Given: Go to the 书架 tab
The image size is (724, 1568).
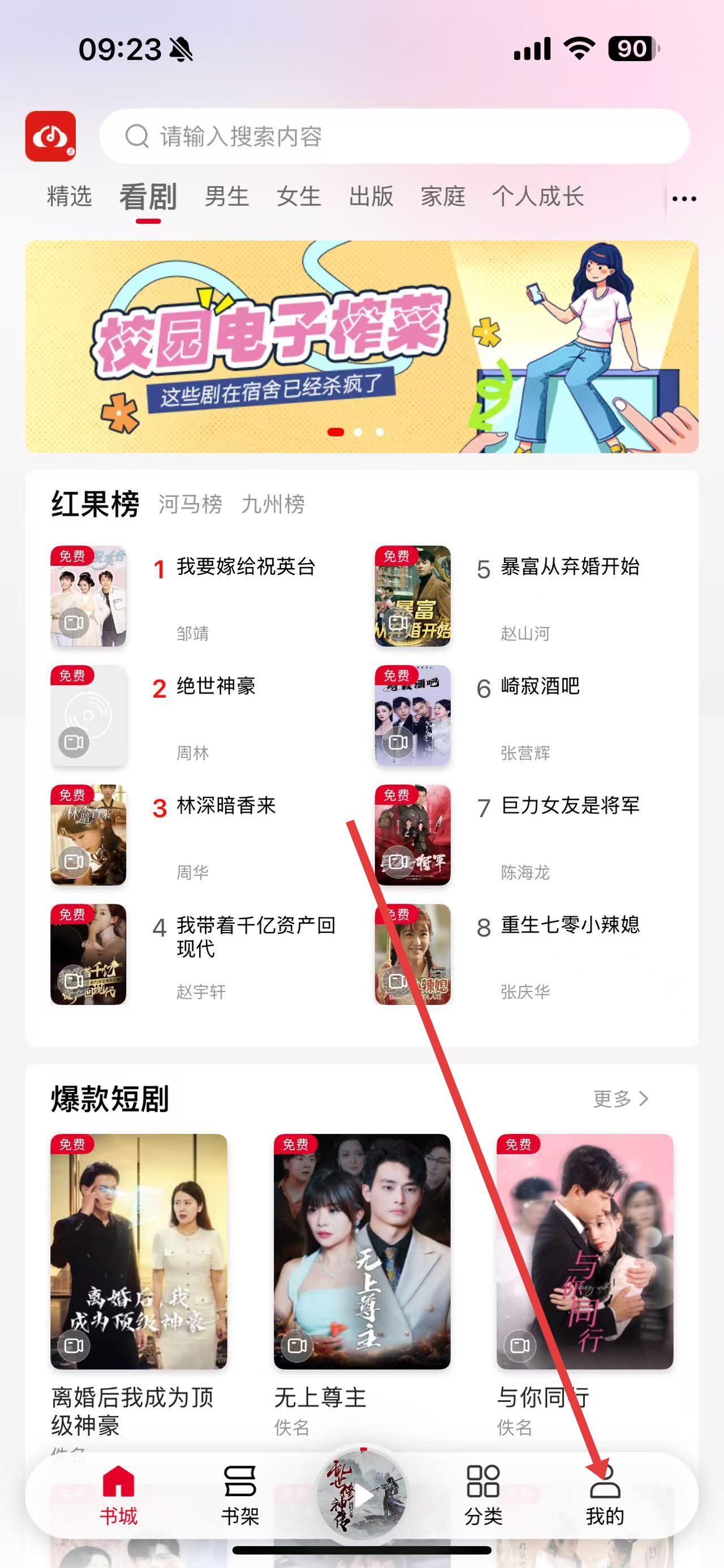Looking at the screenshot, I should click(240, 1495).
